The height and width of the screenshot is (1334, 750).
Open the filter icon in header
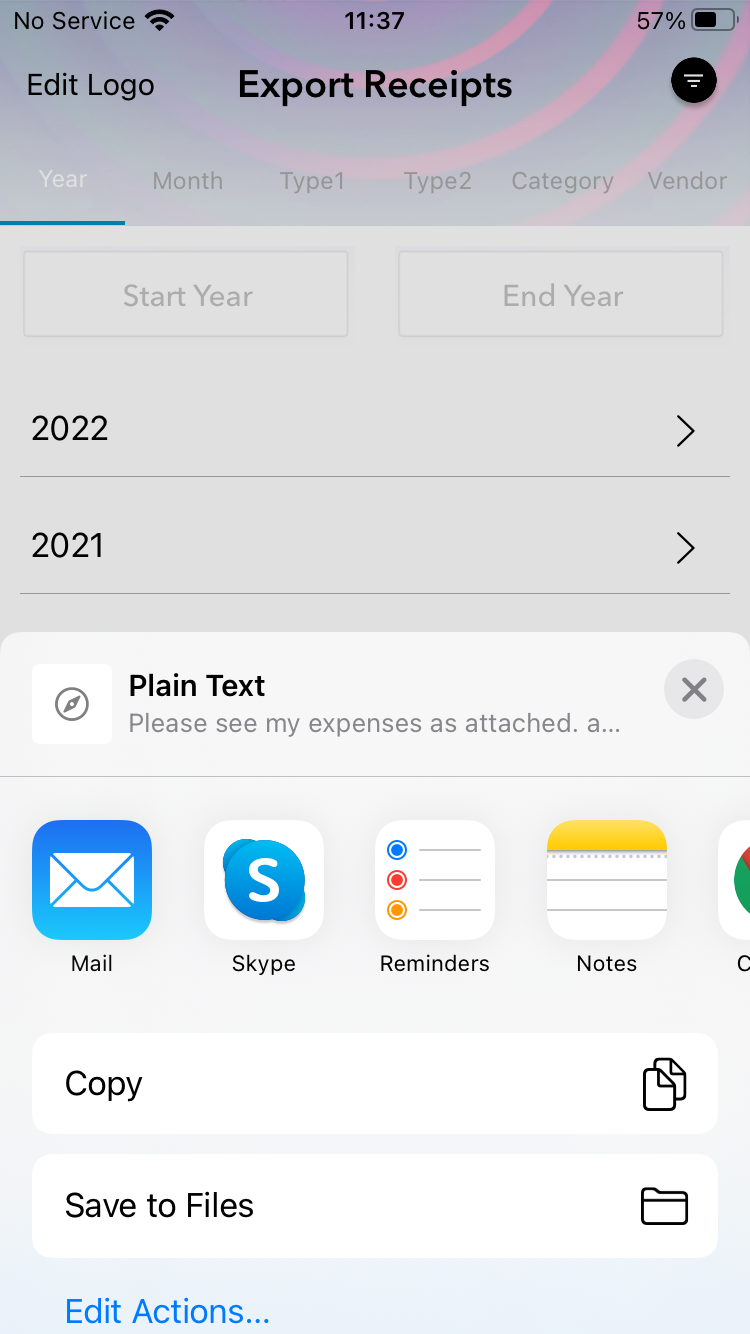(x=693, y=81)
